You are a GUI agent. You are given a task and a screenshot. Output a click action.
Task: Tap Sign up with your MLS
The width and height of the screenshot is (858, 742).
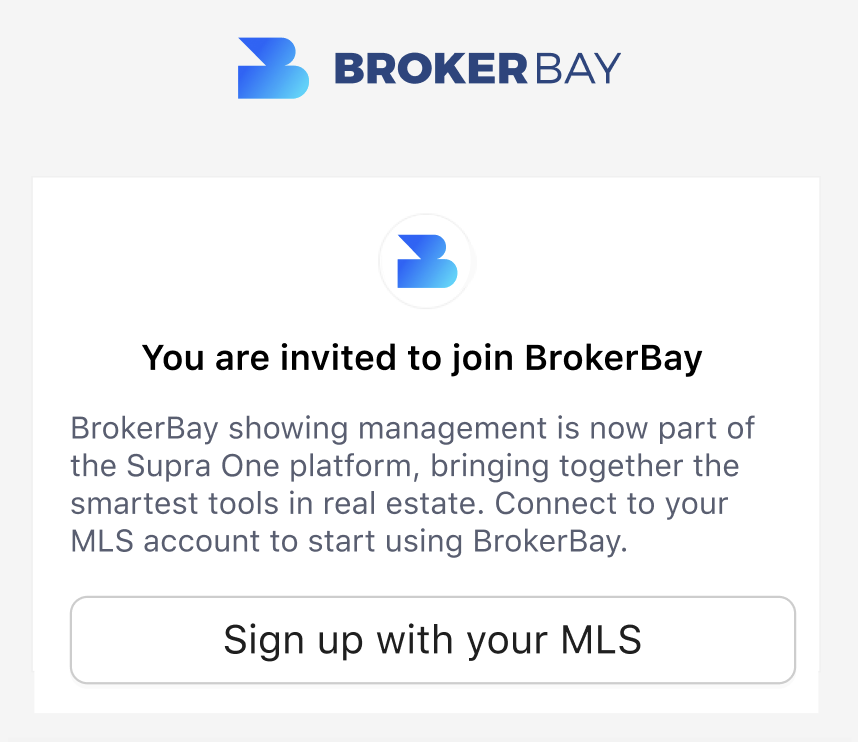click(x=432, y=639)
